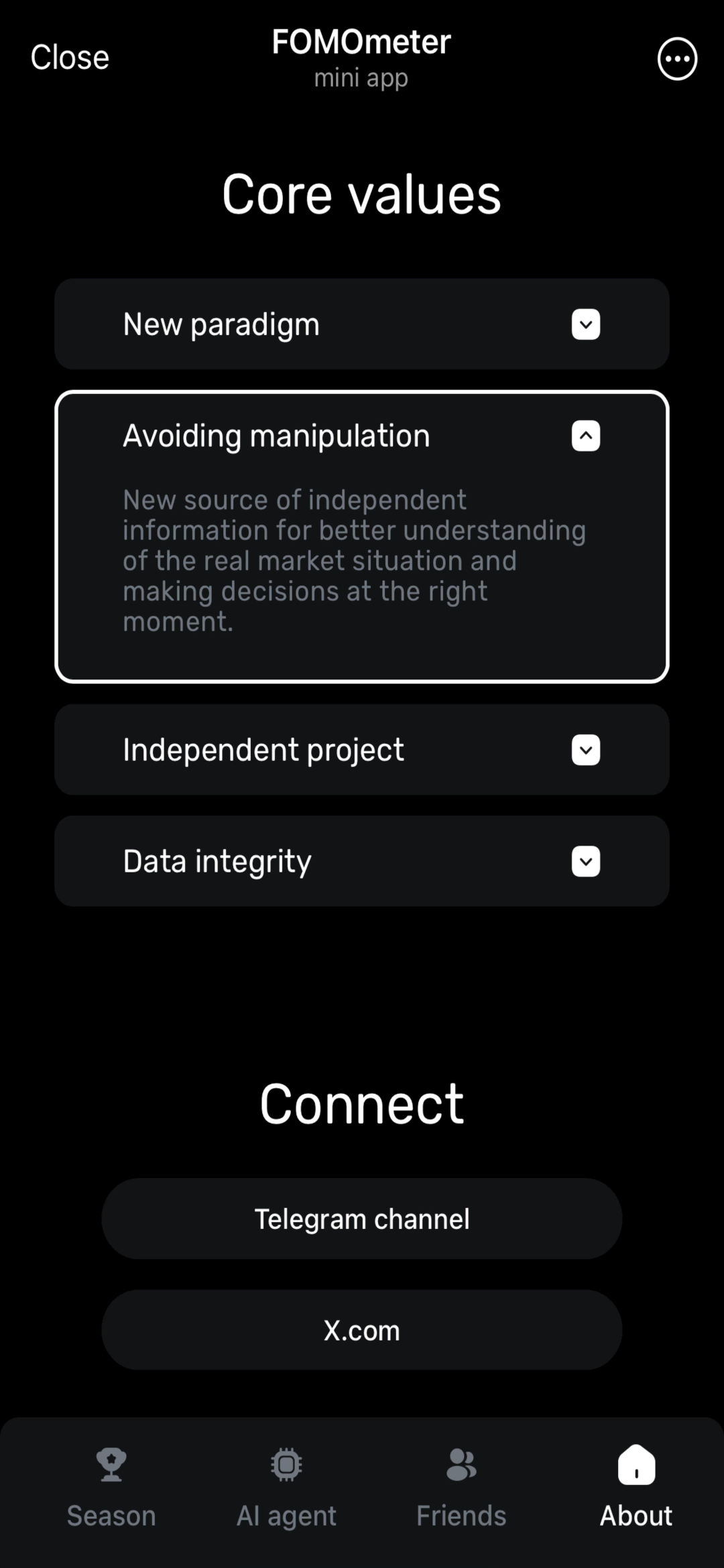The width and height of the screenshot is (724, 1568).
Task: Expand the New paradigm section
Action: tap(585, 324)
